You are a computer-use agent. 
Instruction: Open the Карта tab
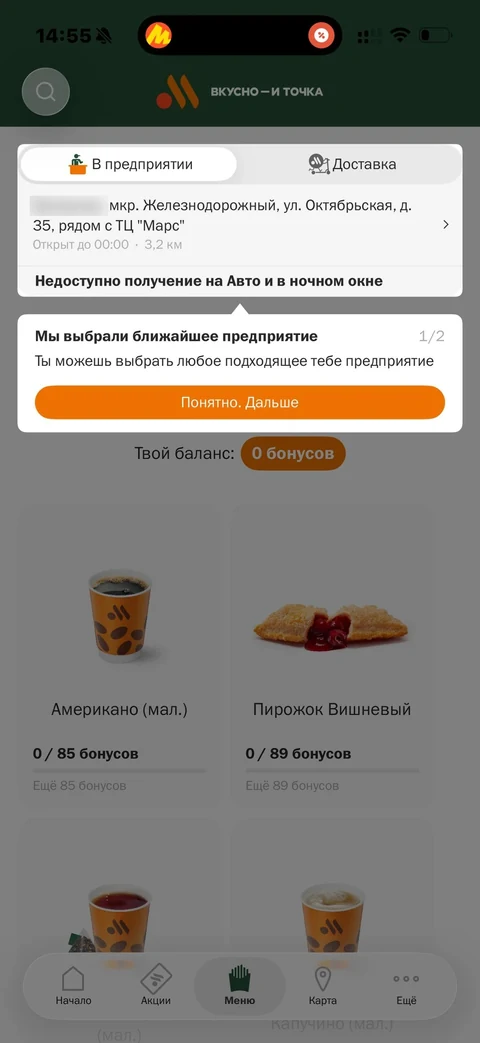[x=323, y=986]
